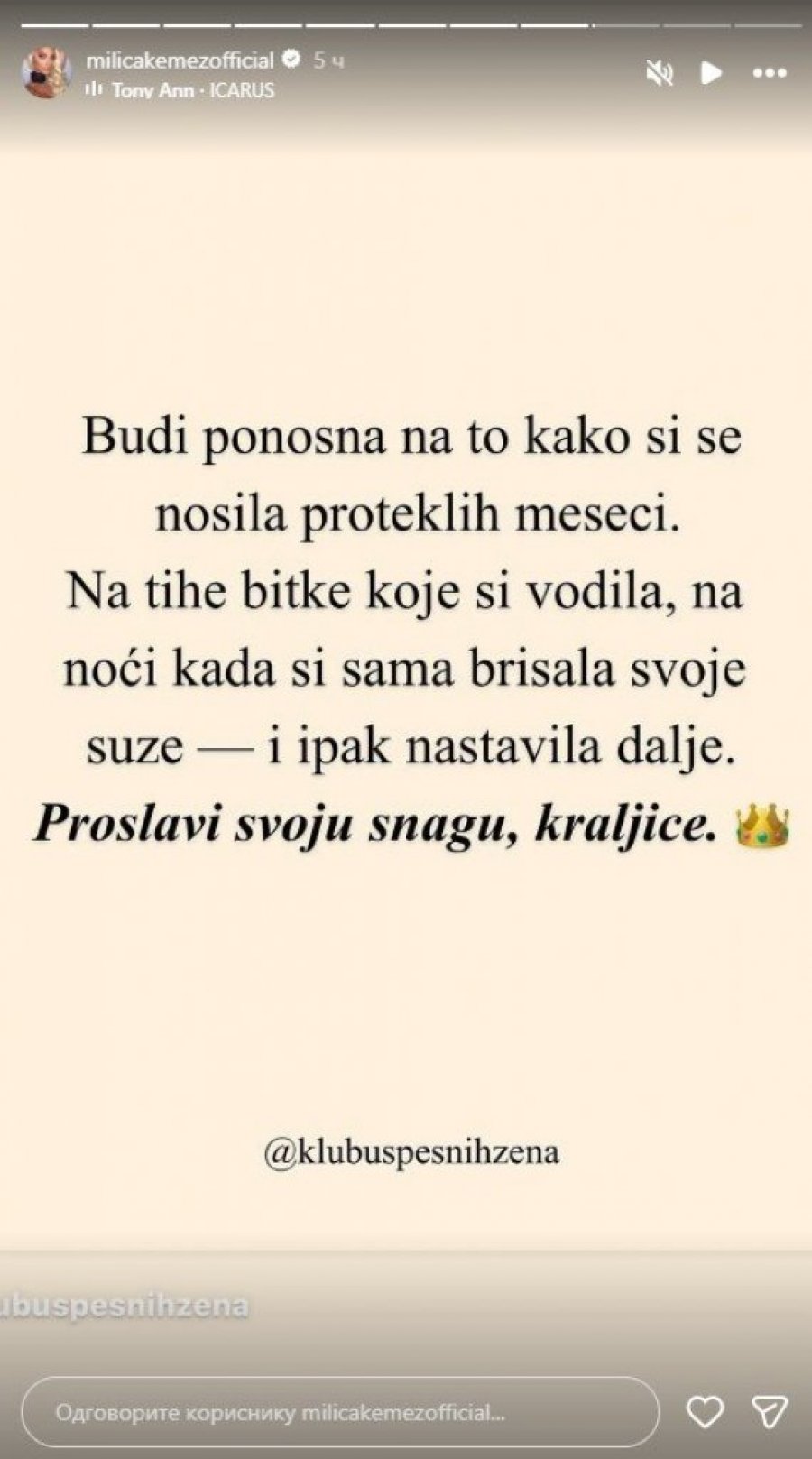Open the milicakemezofficial username link
This screenshot has width=812, height=1459.
(x=179, y=61)
